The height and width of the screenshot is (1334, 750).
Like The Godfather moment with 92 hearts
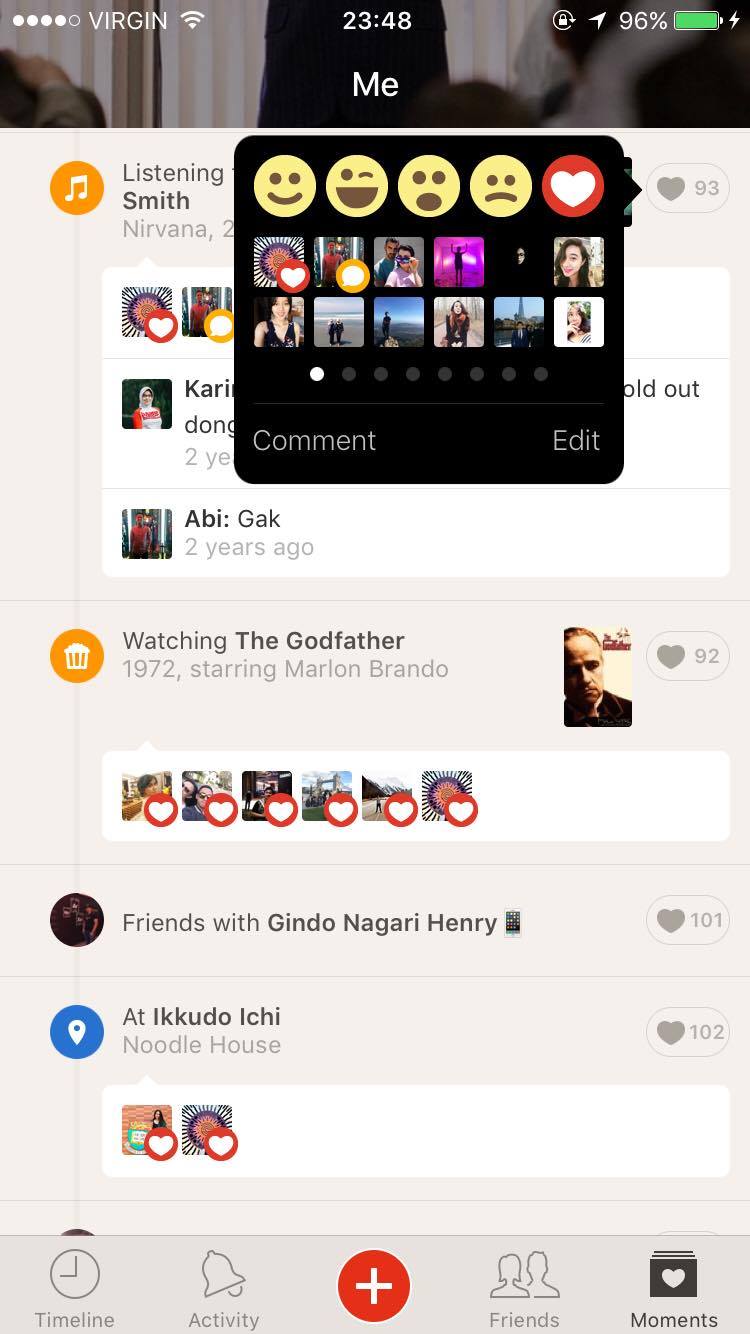tap(688, 656)
